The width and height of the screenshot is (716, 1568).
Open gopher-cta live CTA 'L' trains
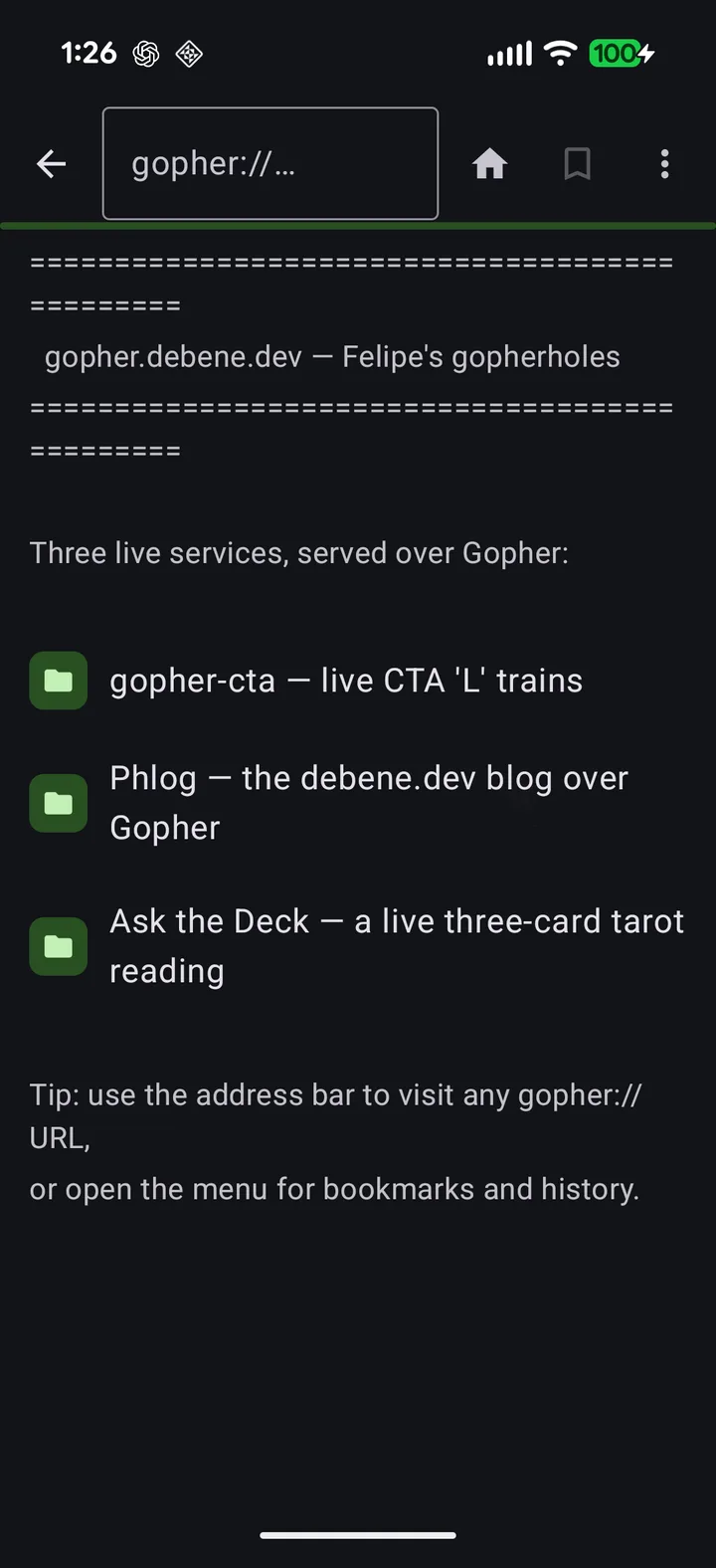click(x=358, y=681)
